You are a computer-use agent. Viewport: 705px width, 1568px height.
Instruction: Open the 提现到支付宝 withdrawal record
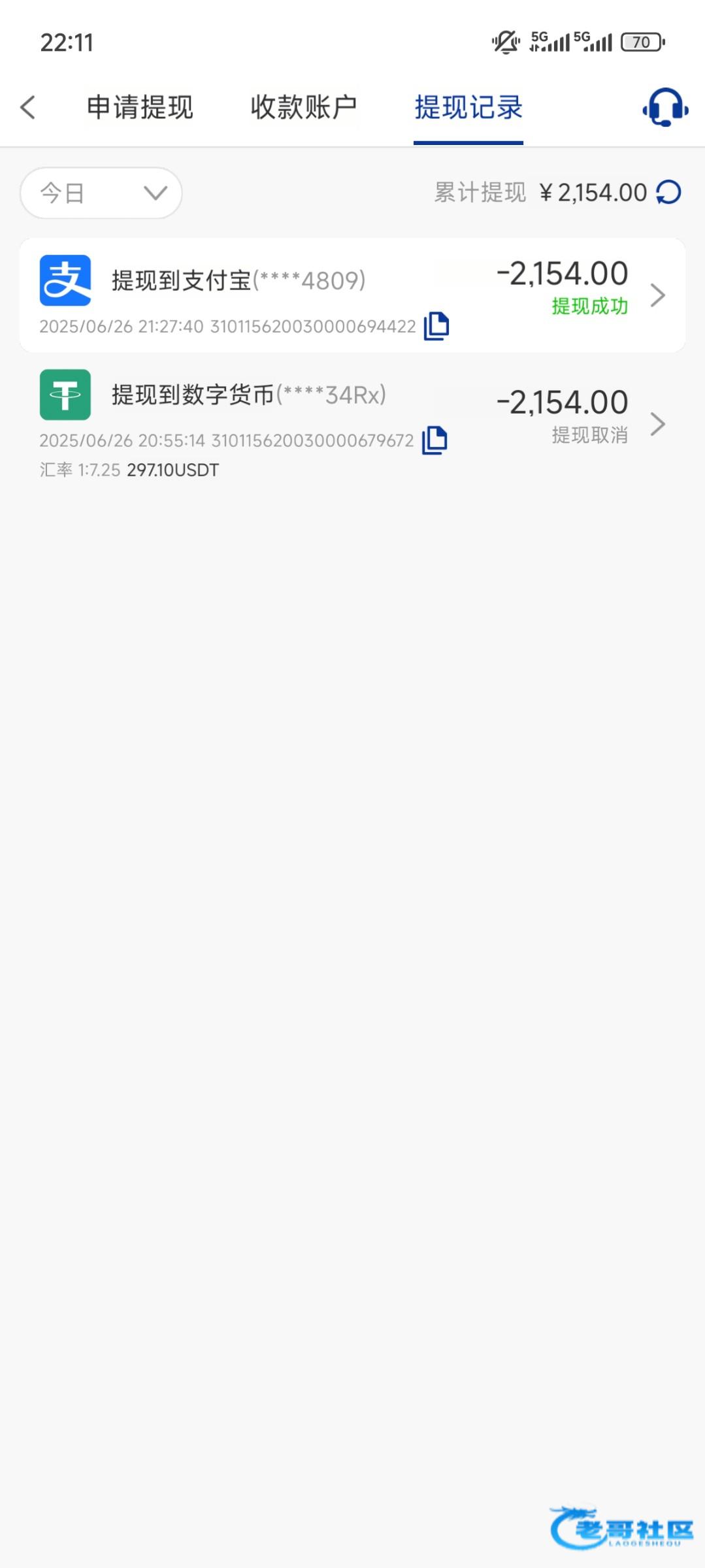pyautogui.click(x=353, y=295)
